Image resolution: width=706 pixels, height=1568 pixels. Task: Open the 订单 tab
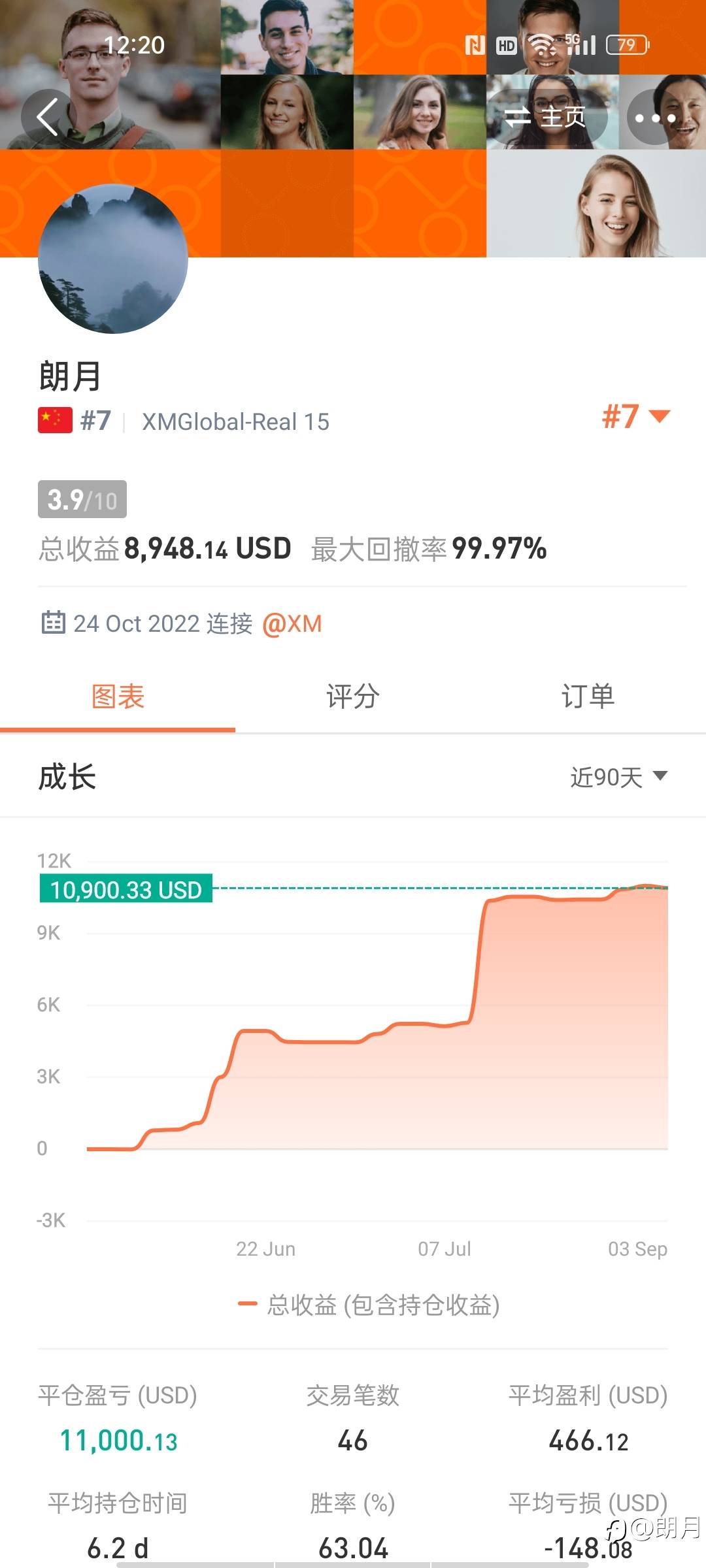588,697
